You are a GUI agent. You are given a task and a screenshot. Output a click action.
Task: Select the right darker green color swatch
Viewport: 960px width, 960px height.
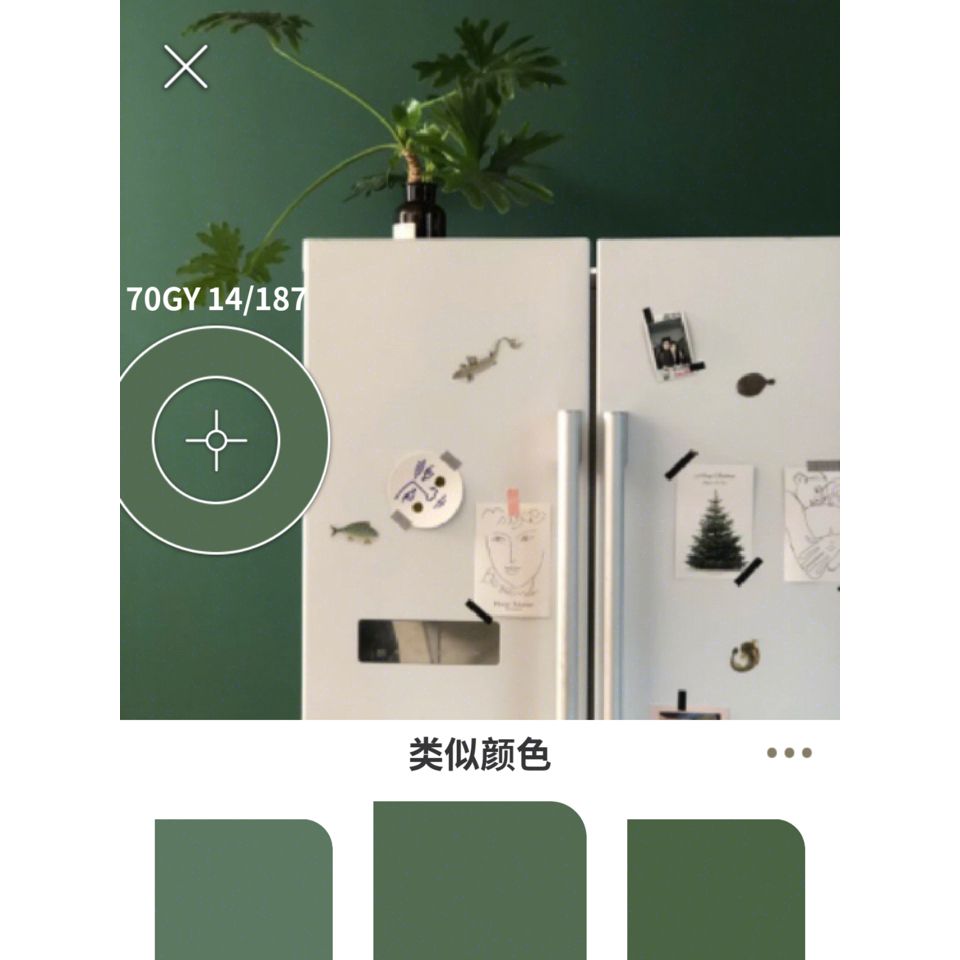point(716,888)
